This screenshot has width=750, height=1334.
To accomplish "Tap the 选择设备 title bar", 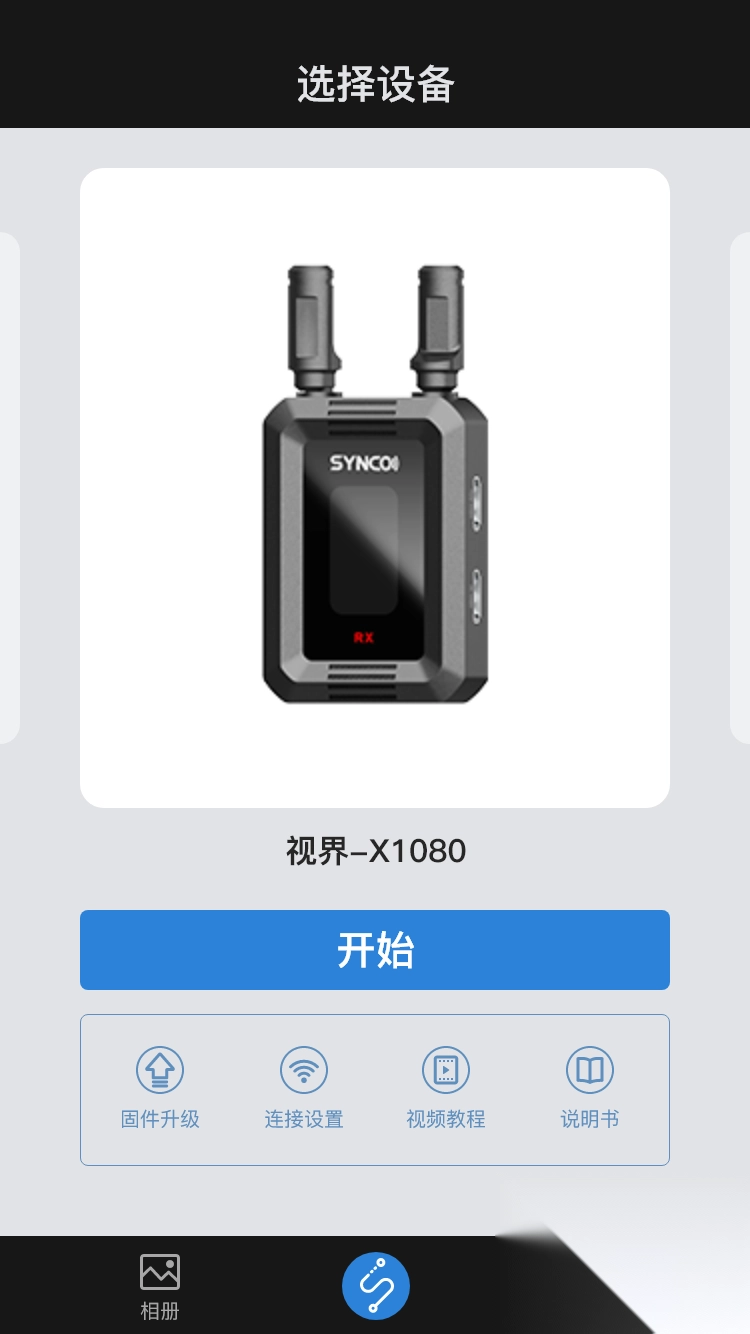I will [375, 85].
